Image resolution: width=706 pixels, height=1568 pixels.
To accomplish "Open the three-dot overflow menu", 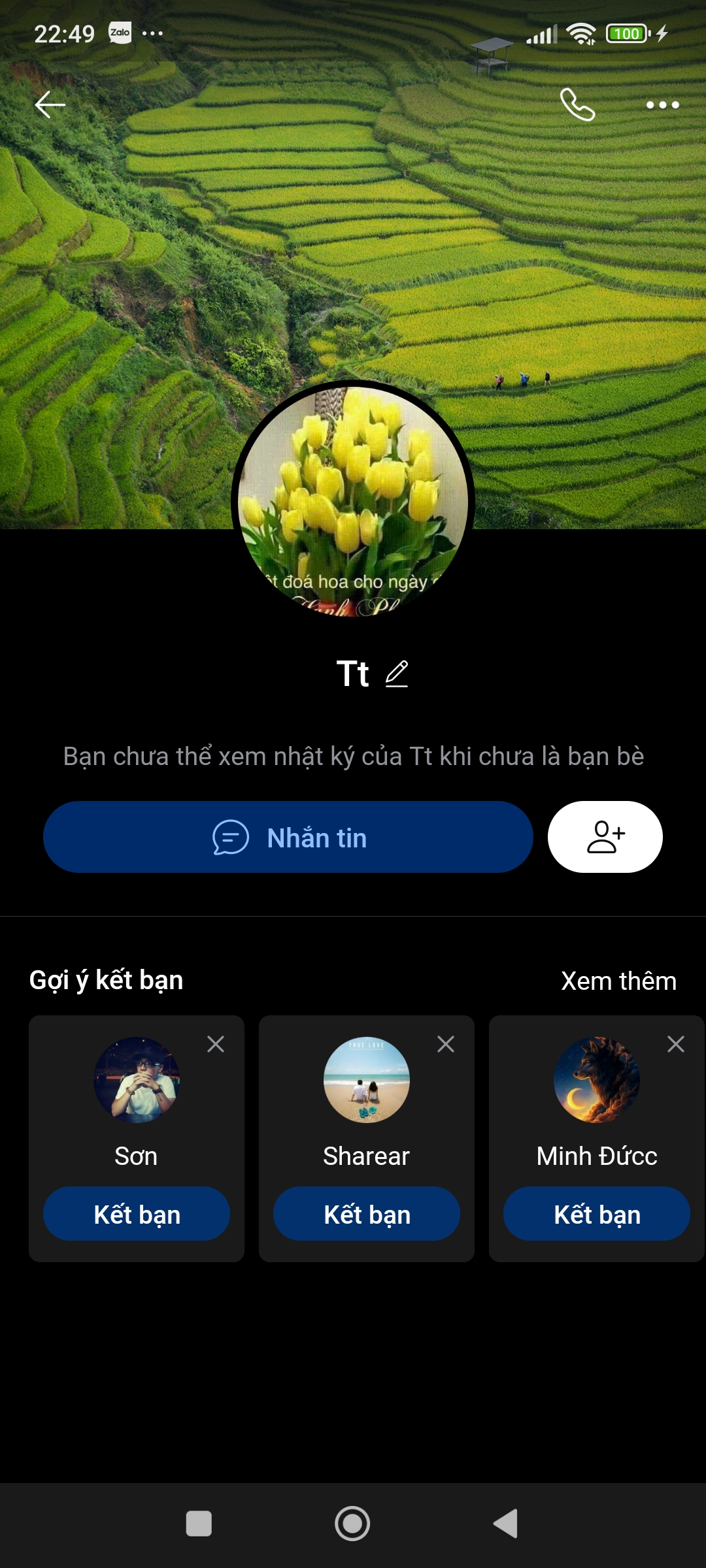I will (x=662, y=105).
